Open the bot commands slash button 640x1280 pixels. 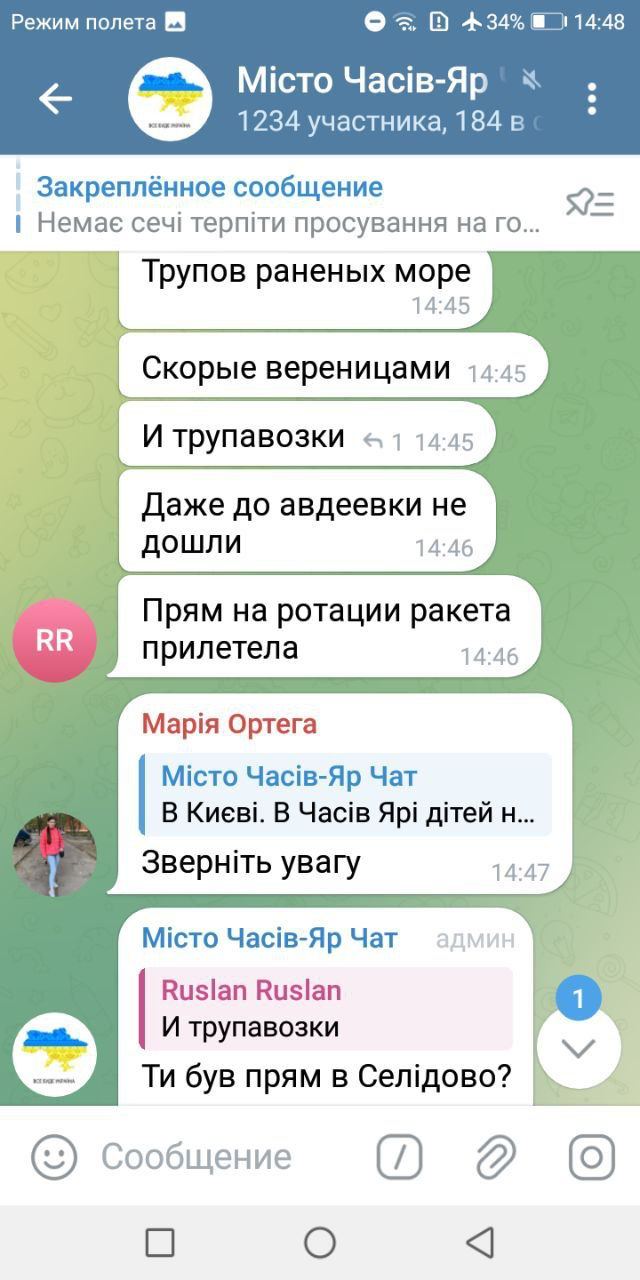click(399, 1157)
